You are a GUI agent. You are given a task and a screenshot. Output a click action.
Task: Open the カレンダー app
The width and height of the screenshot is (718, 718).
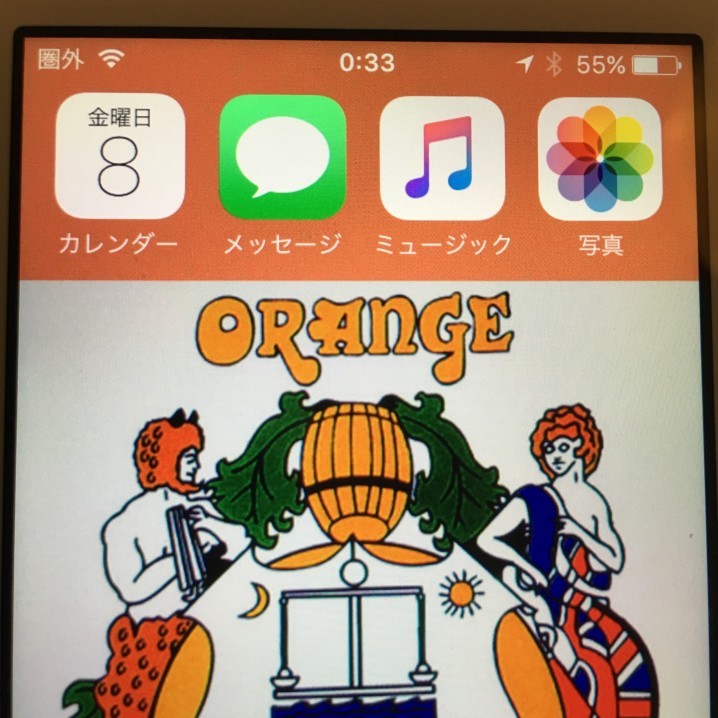[x=119, y=158]
